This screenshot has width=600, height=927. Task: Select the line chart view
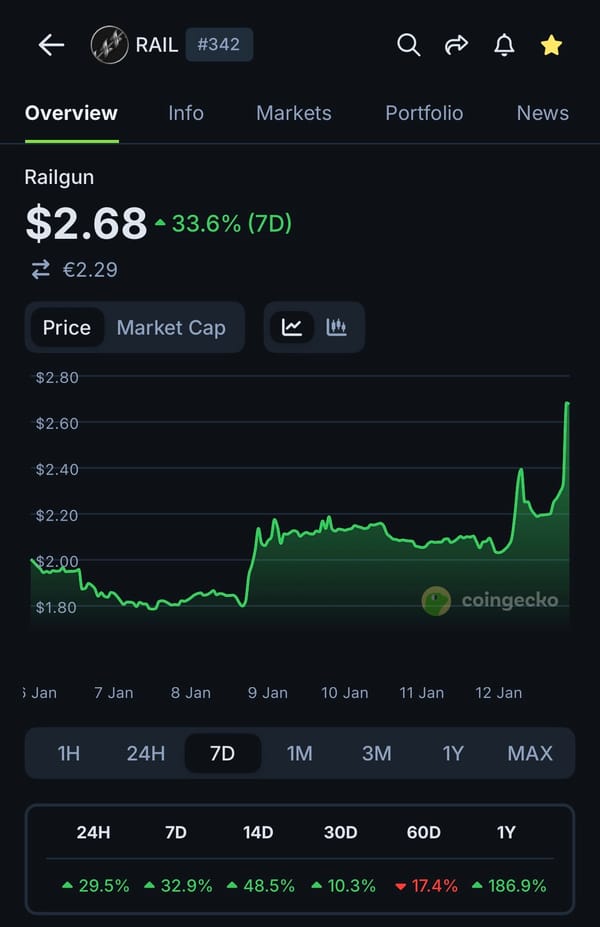pyautogui.click(x=292, y=327)
